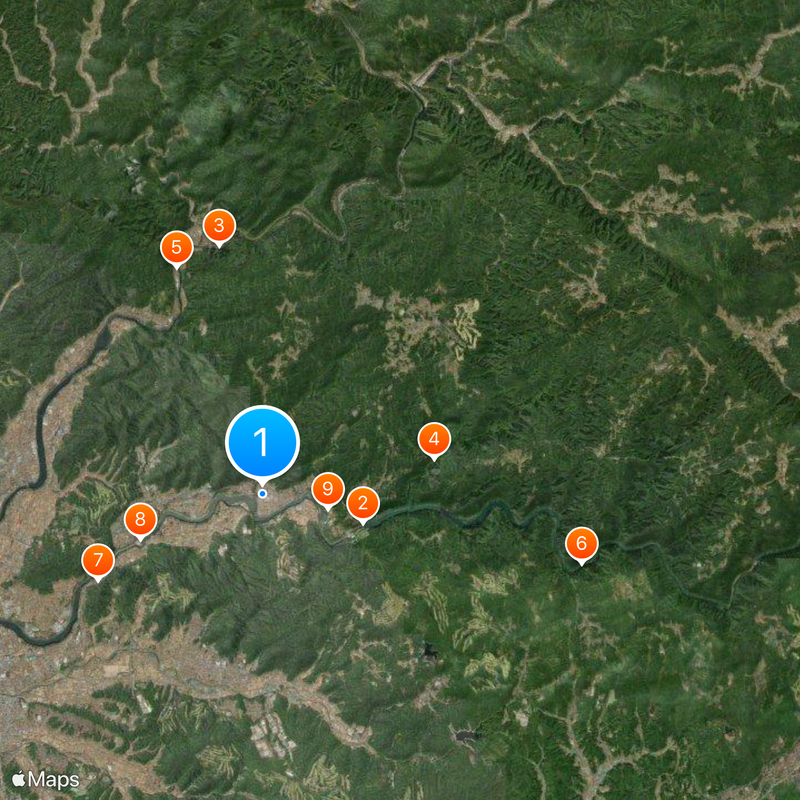Select map pin number 6
Screen dimensions: 800x800
tap(581, 545)
